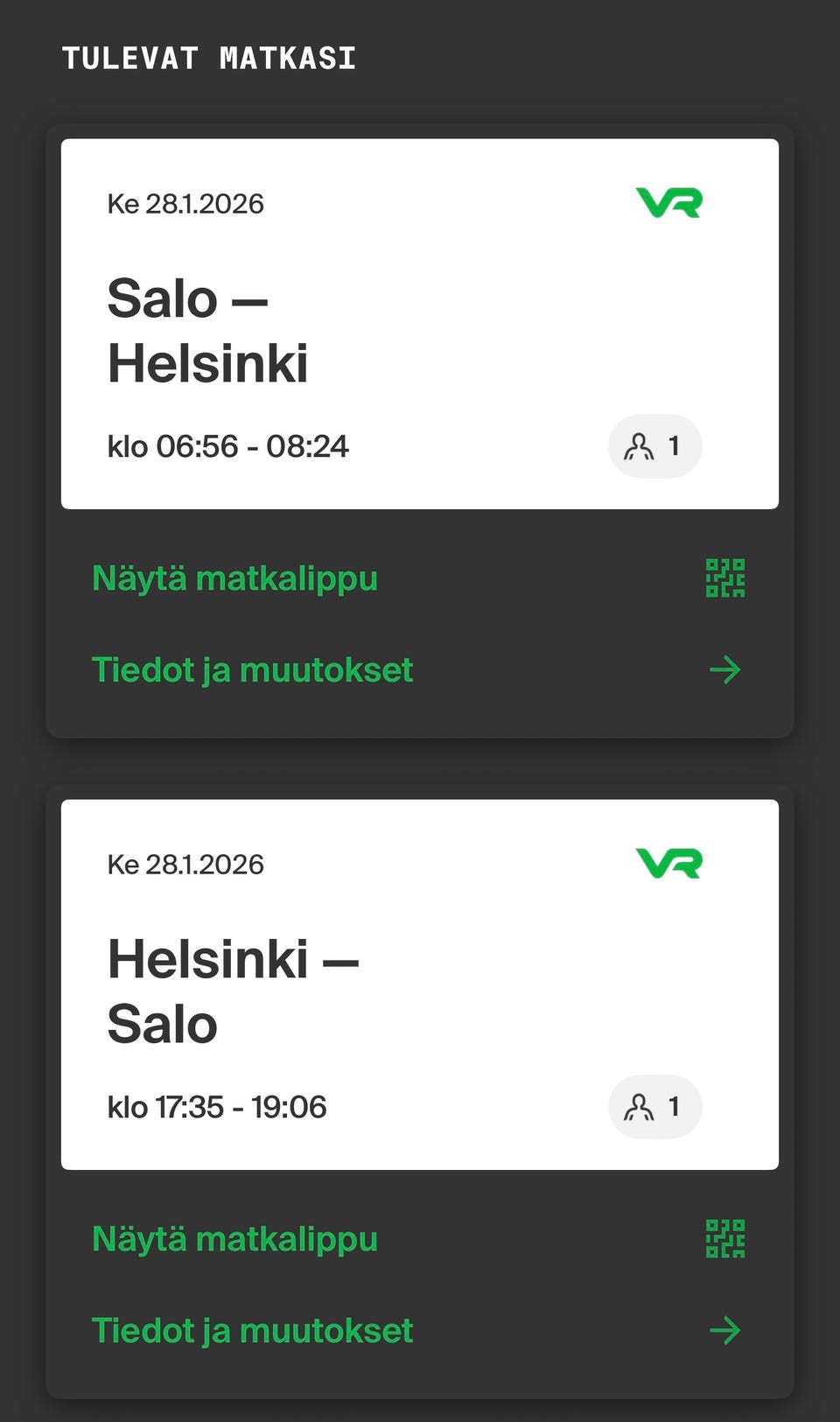Image resolution: width=840 pixels, height=1422 pixels.
Task: Open the Helsinki – Salo trip card
Action: point(419,984)
